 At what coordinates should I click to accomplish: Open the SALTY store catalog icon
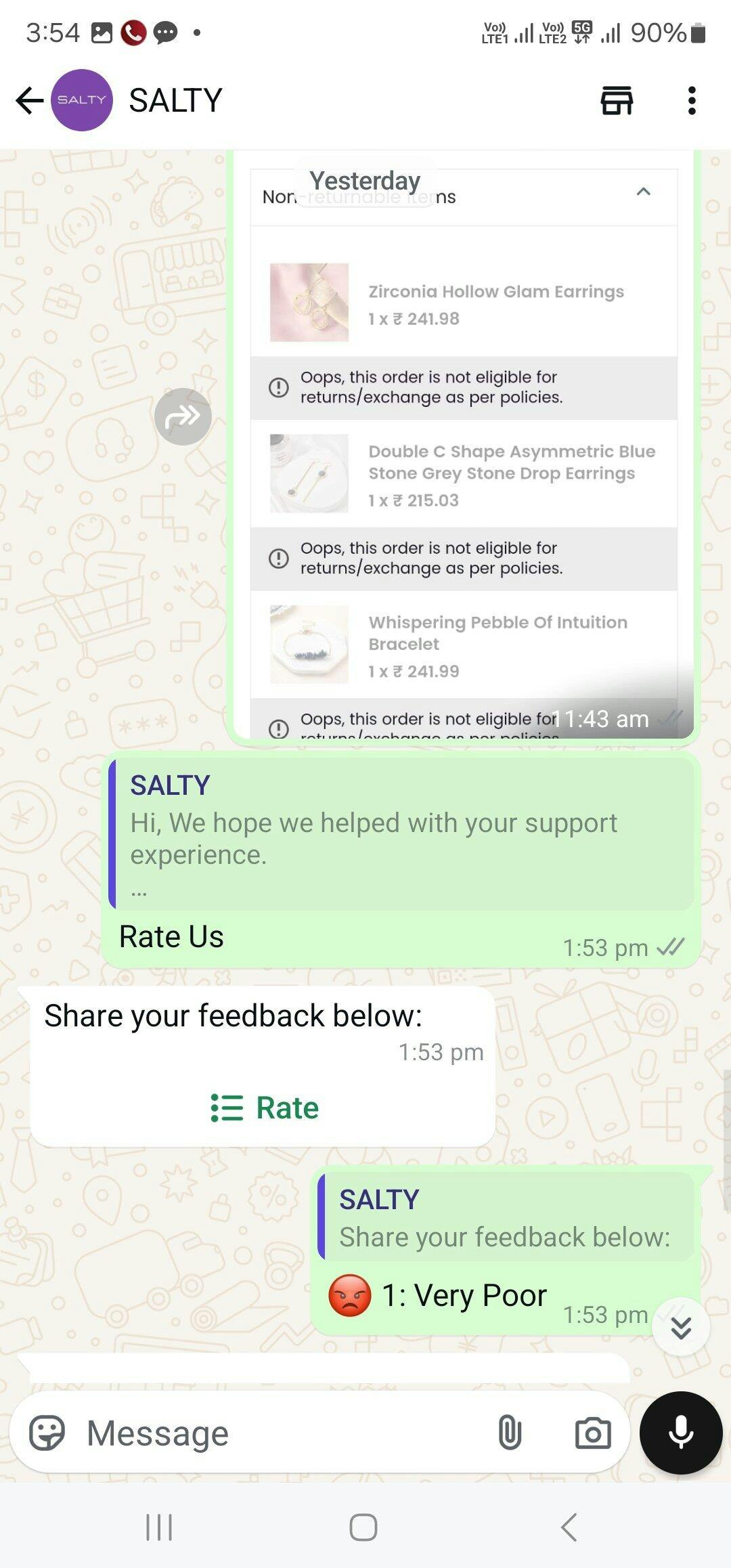[616, 100]
